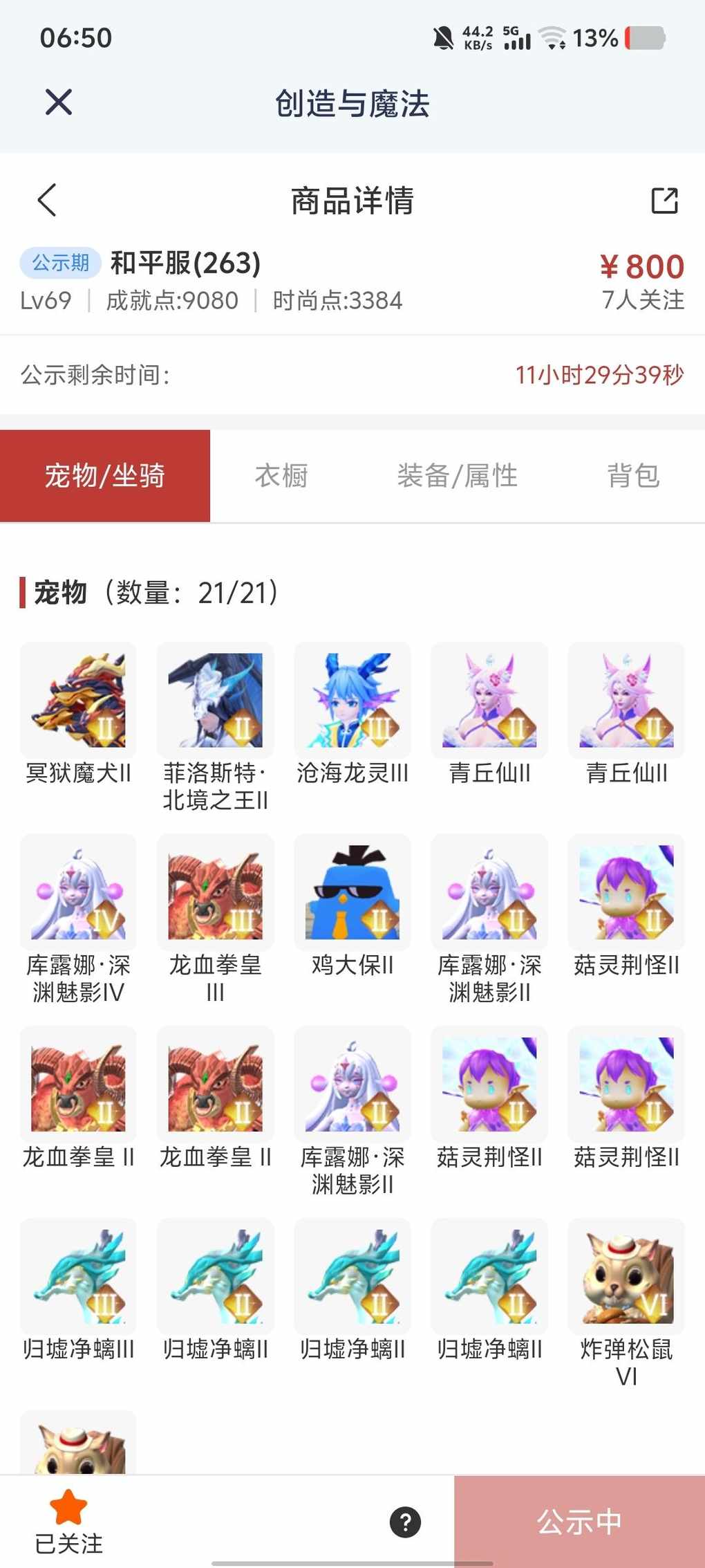Go back from 商品详情
705x1568 pixels.
[x=46, y=201]
